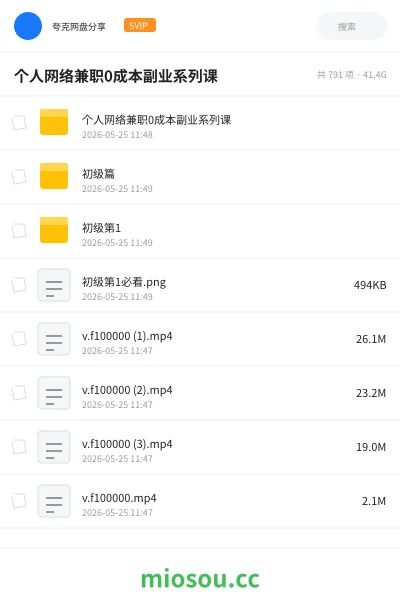Screen dimensions: 400x600
Task: Select the checkbox for 初级第1必看.png
Action: (x=19, y=285)
